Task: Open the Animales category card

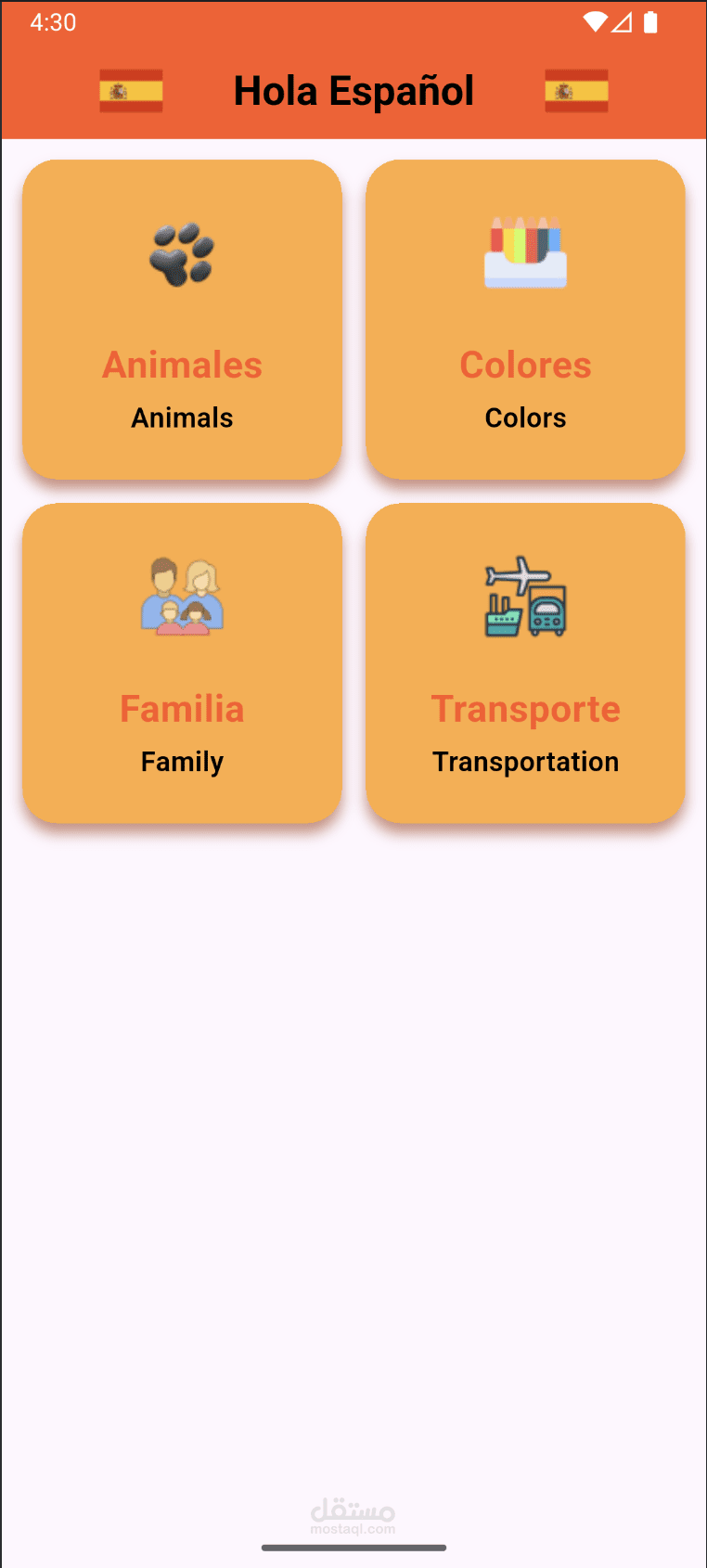Action: click(x=182, y=318)
